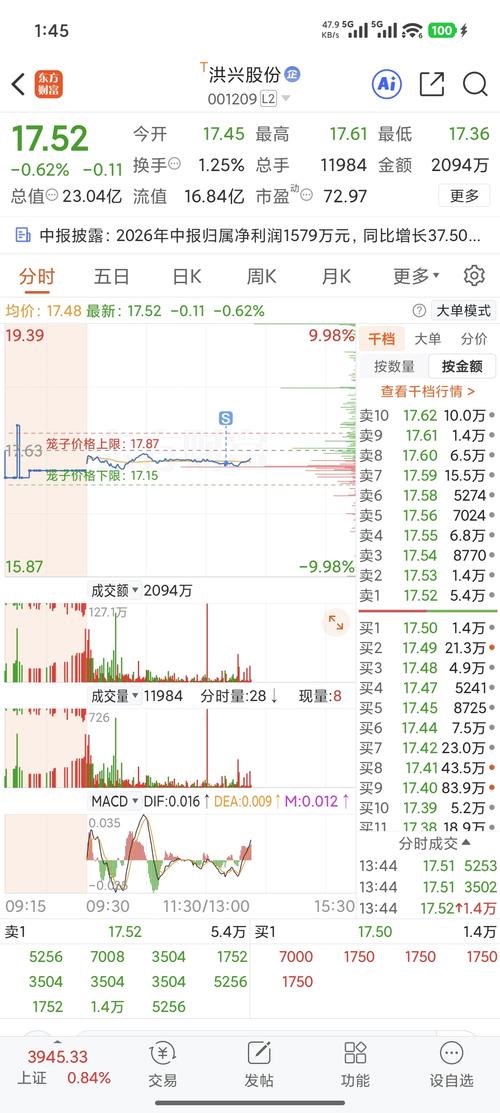Open 查看千档行情 link
Viewport: 500px width, 1113px height.
tap(428, 391)
